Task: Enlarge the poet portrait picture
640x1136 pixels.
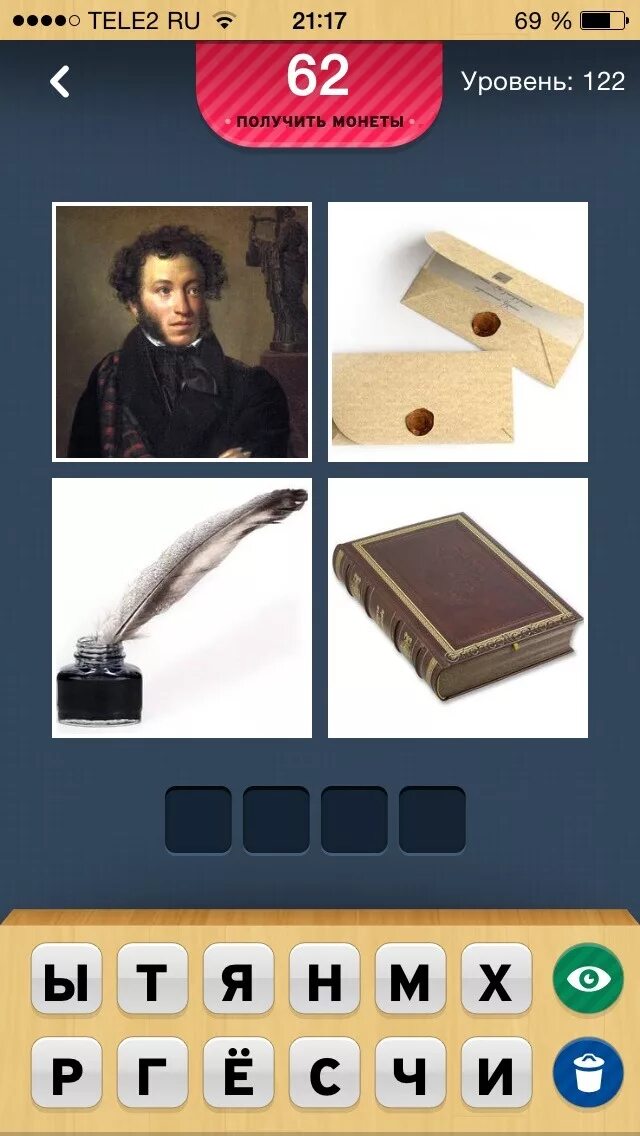Action: [182, 332]
